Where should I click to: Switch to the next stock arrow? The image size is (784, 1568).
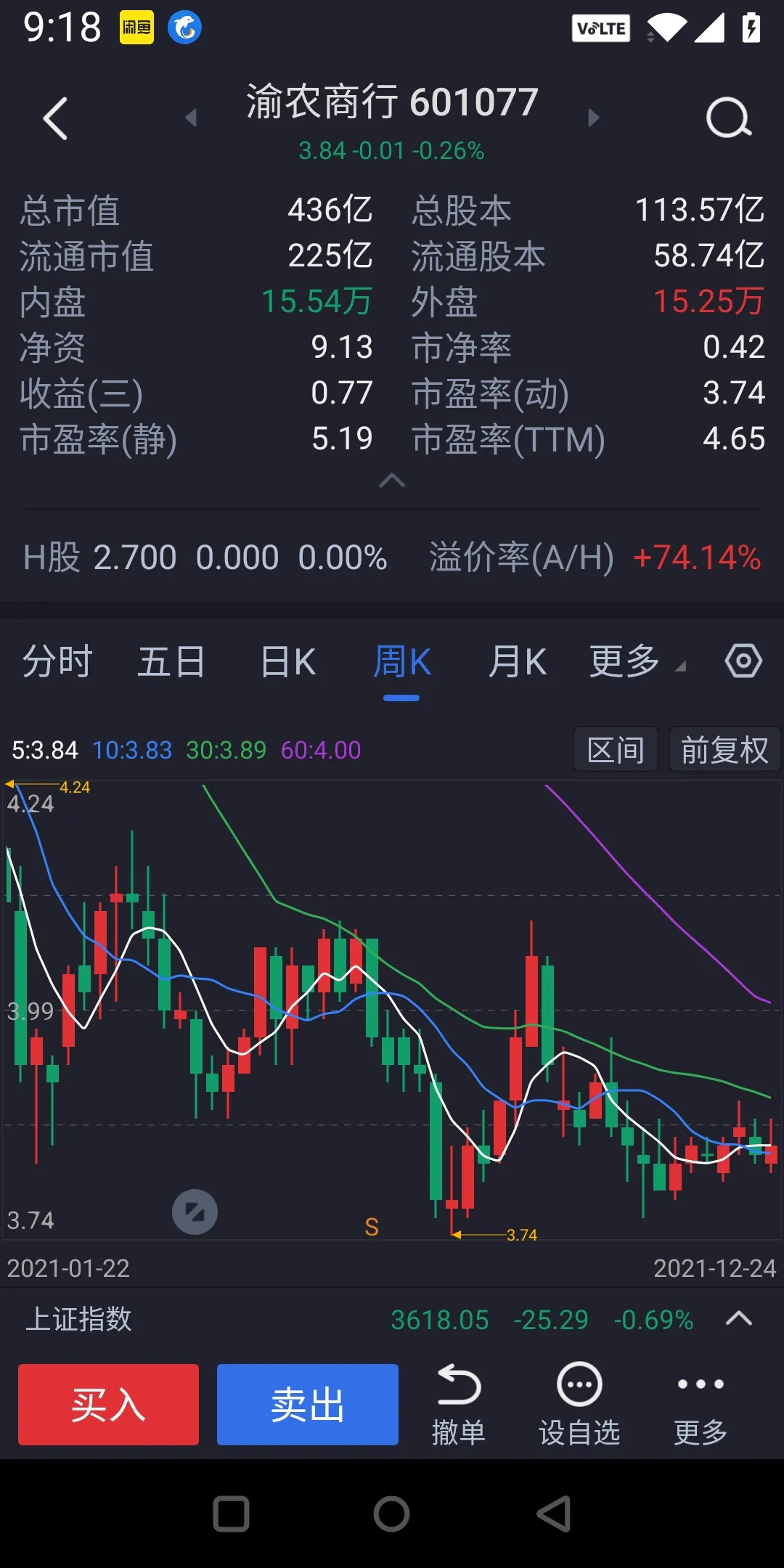click(x=593, y=118)
